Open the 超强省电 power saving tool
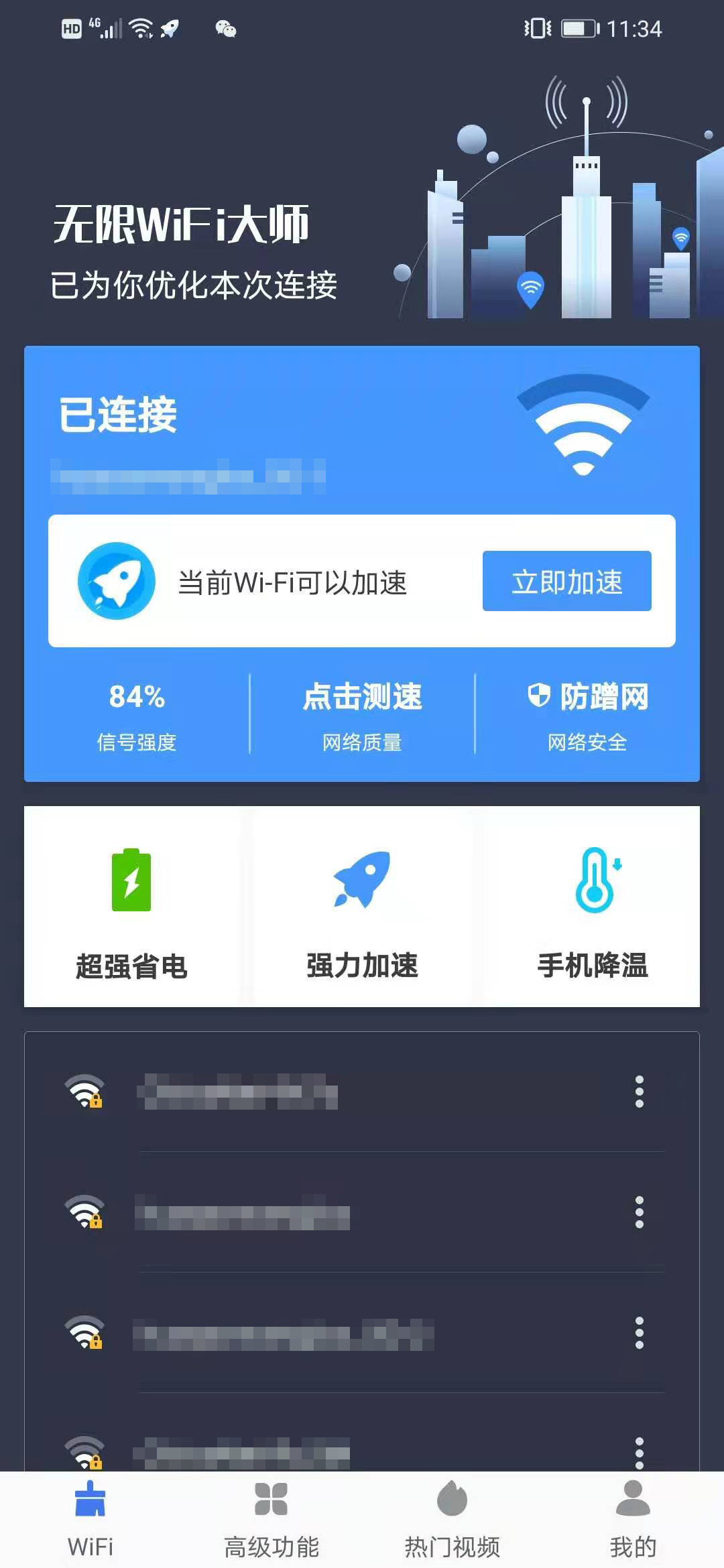Screen dimensions: 724x1568 coord(131,907)
